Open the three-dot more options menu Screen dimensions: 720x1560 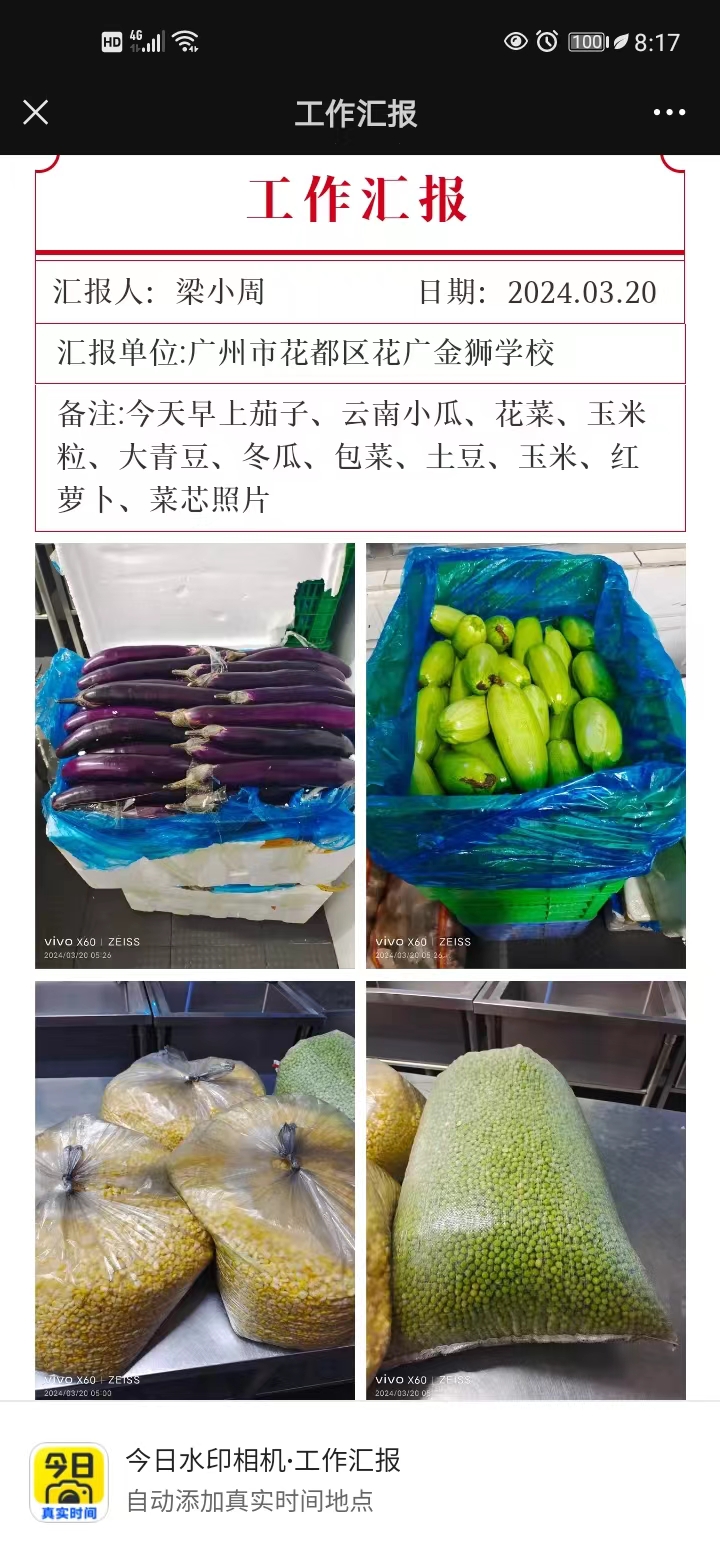pos(669,112)
